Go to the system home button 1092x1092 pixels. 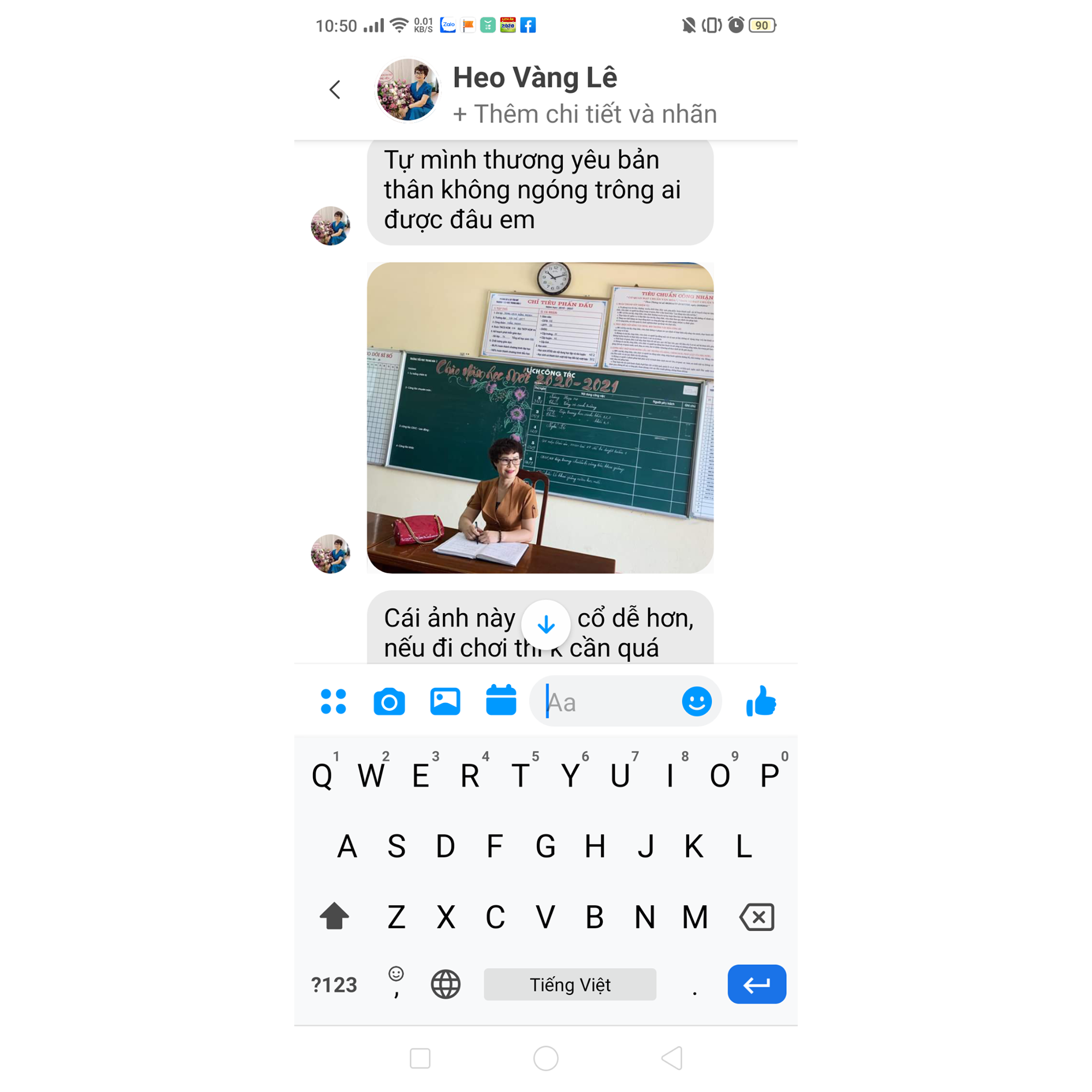(x=545, y=1058)
